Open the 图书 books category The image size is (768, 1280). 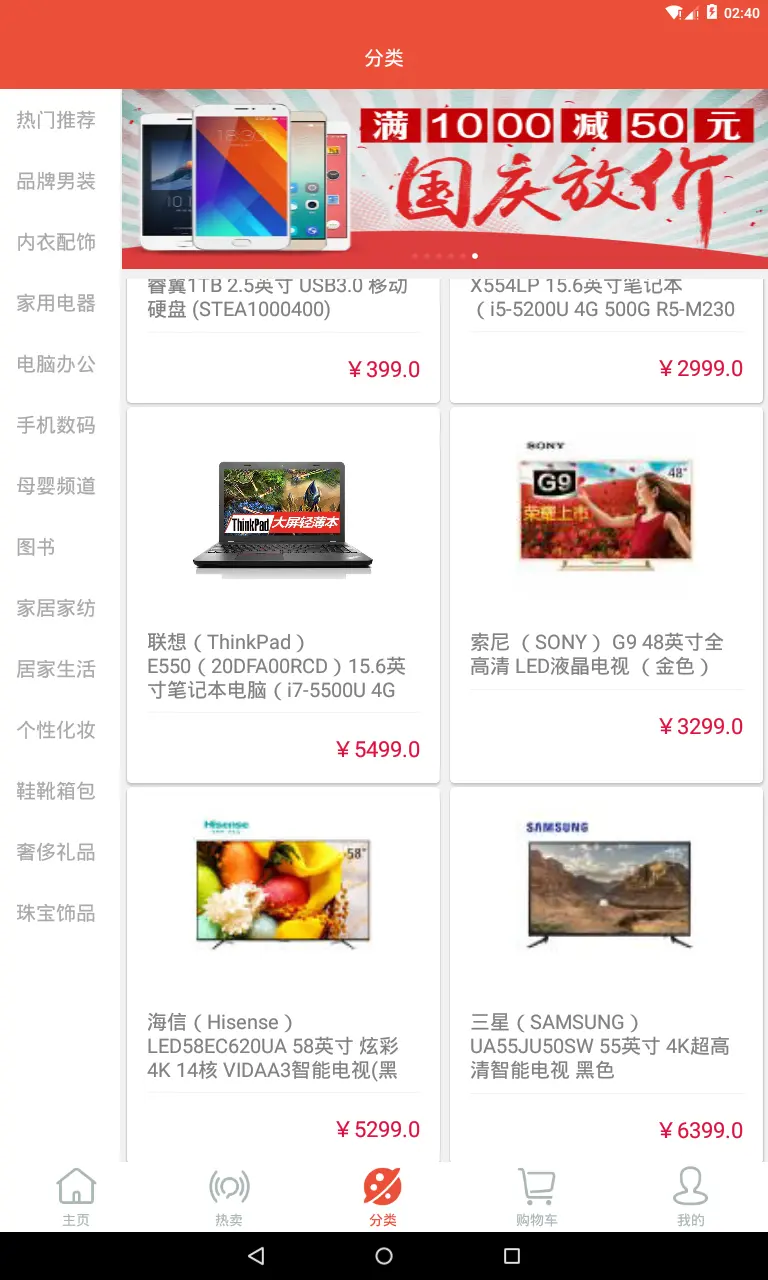click(34, 547)
